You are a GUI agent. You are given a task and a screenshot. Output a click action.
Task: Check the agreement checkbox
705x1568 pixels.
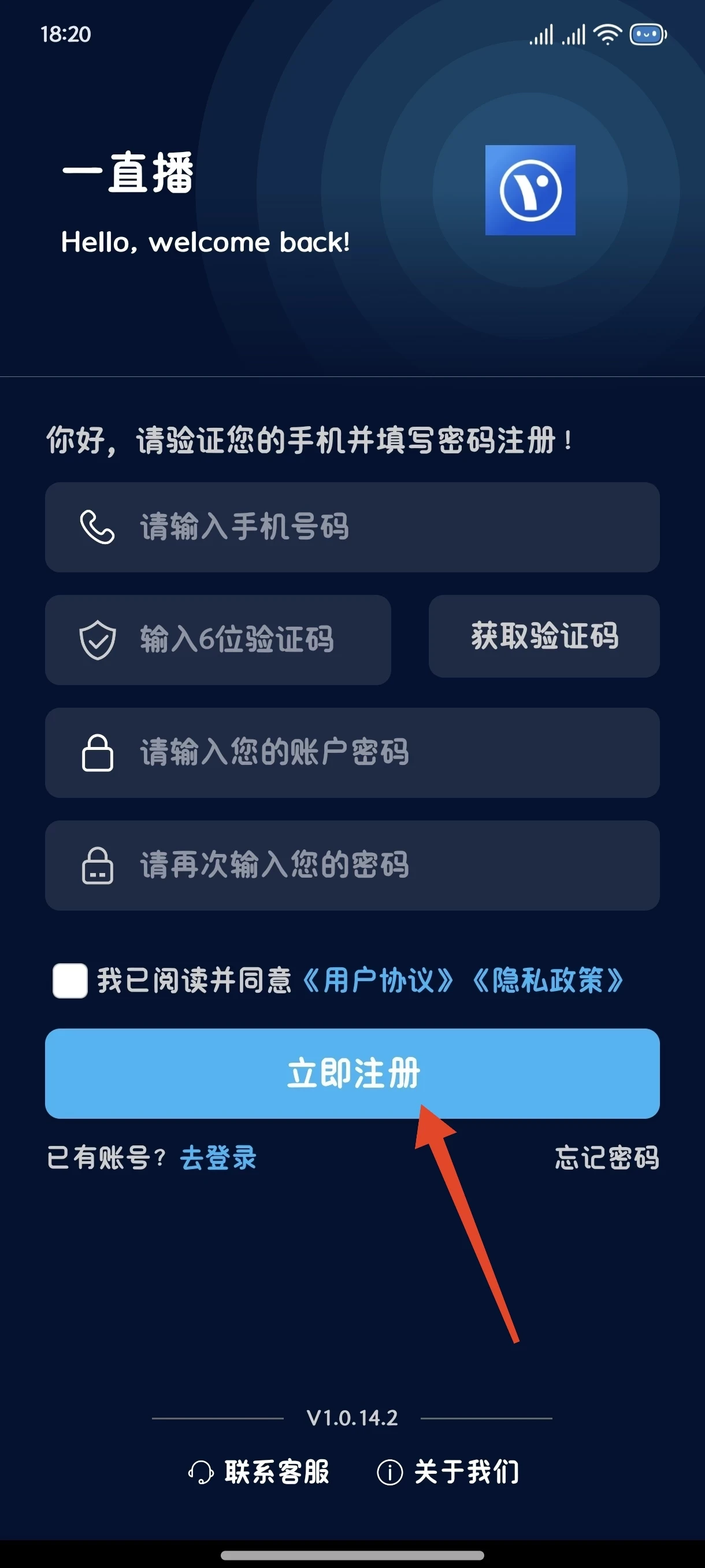[x=70, y=981]
